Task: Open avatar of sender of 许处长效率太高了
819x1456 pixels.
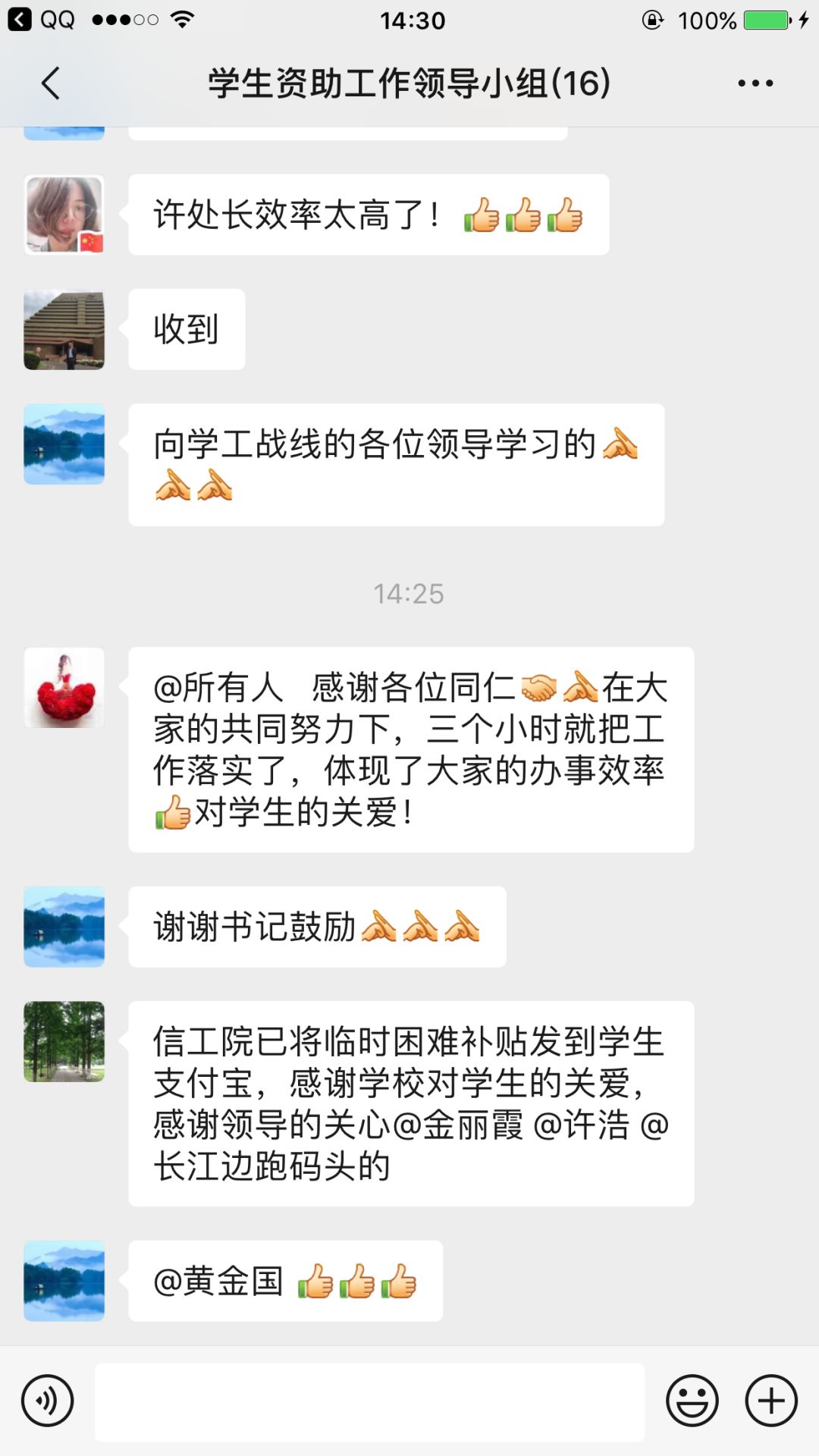Action: [x=64, y=215]
